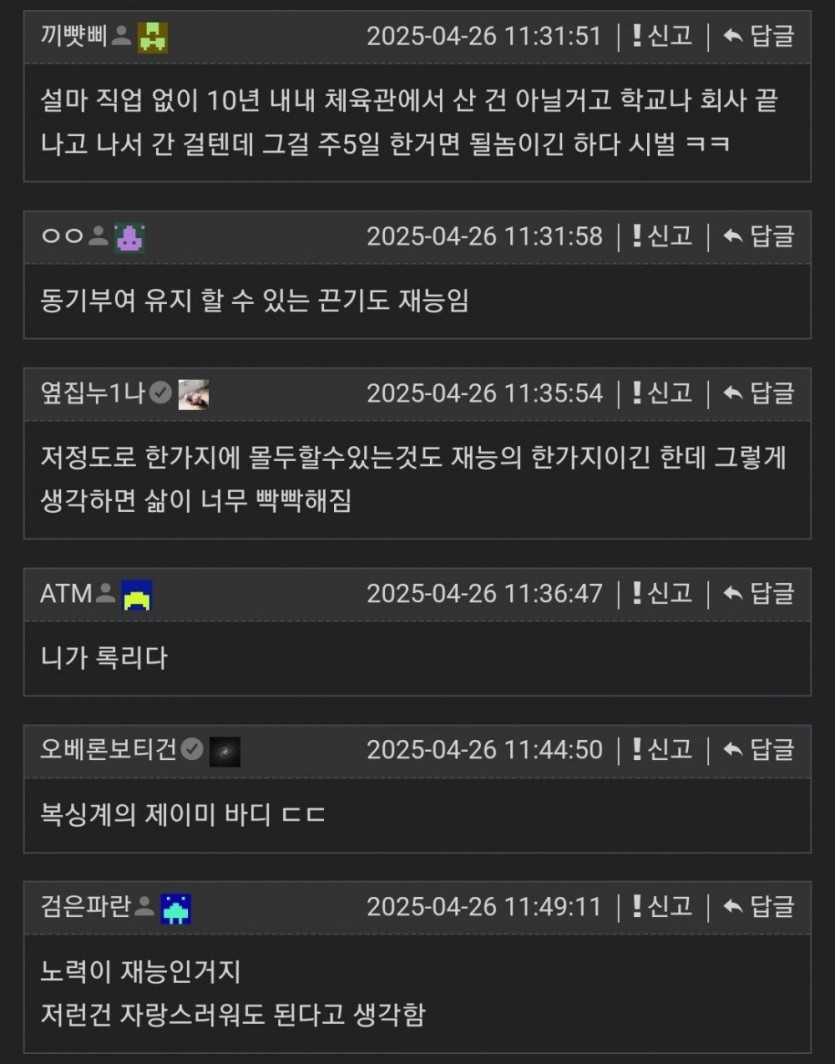
Task: Open 옆집누1나's user profile
Action: pyautogui.click(x=92, y=393)
